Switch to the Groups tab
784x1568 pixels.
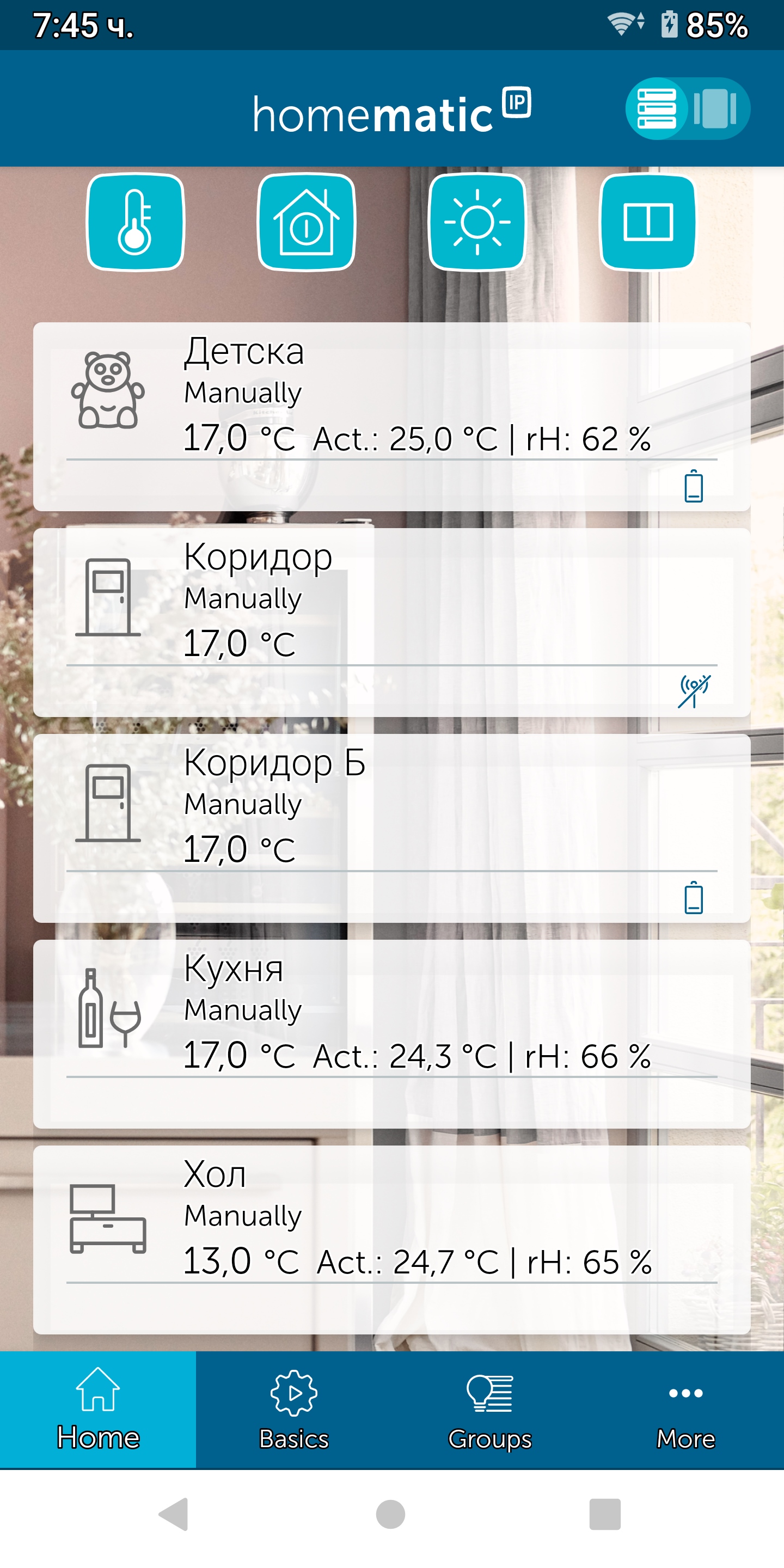pyautogui.click(x=490, y=1410)
